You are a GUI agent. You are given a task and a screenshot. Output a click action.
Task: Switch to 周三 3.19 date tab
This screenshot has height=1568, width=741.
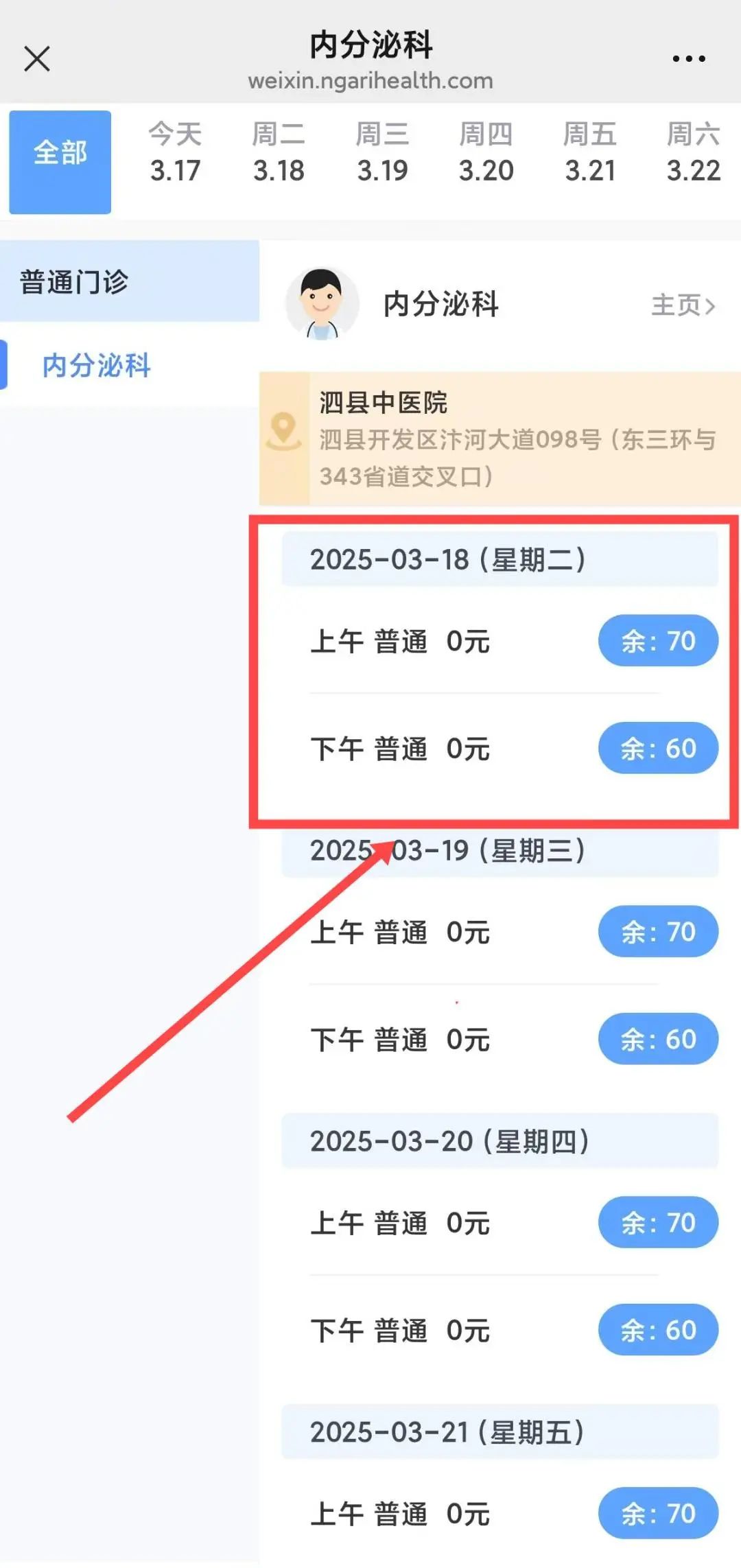click(383, 153)
